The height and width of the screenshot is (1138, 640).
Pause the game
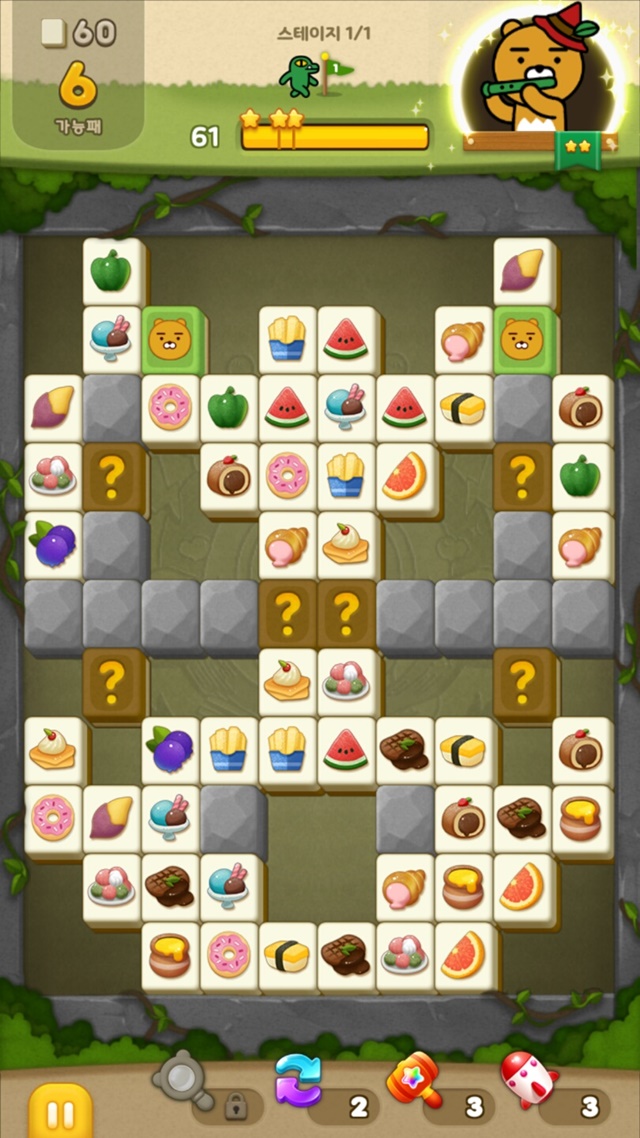click(60, 1108)
